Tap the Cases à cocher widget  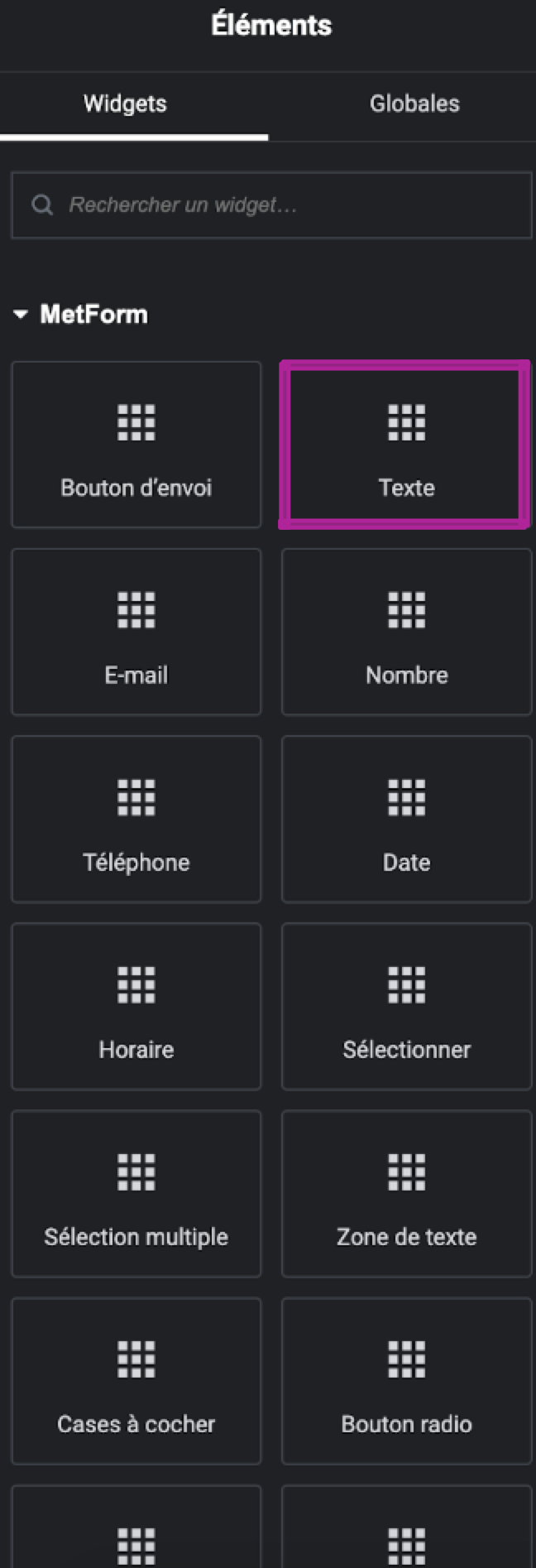[x=136, y=1380]
